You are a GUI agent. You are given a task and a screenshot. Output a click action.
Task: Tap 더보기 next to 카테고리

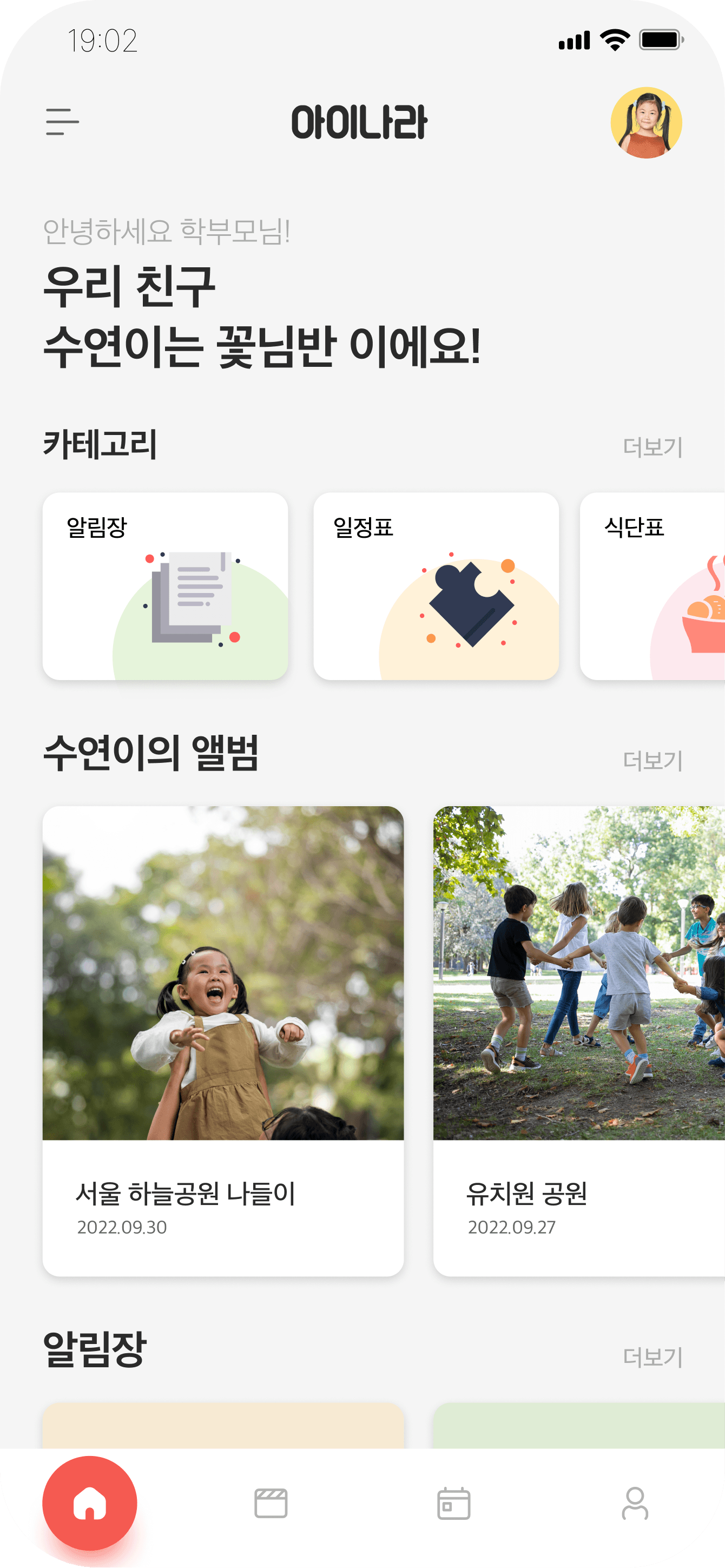click(652, 447)
